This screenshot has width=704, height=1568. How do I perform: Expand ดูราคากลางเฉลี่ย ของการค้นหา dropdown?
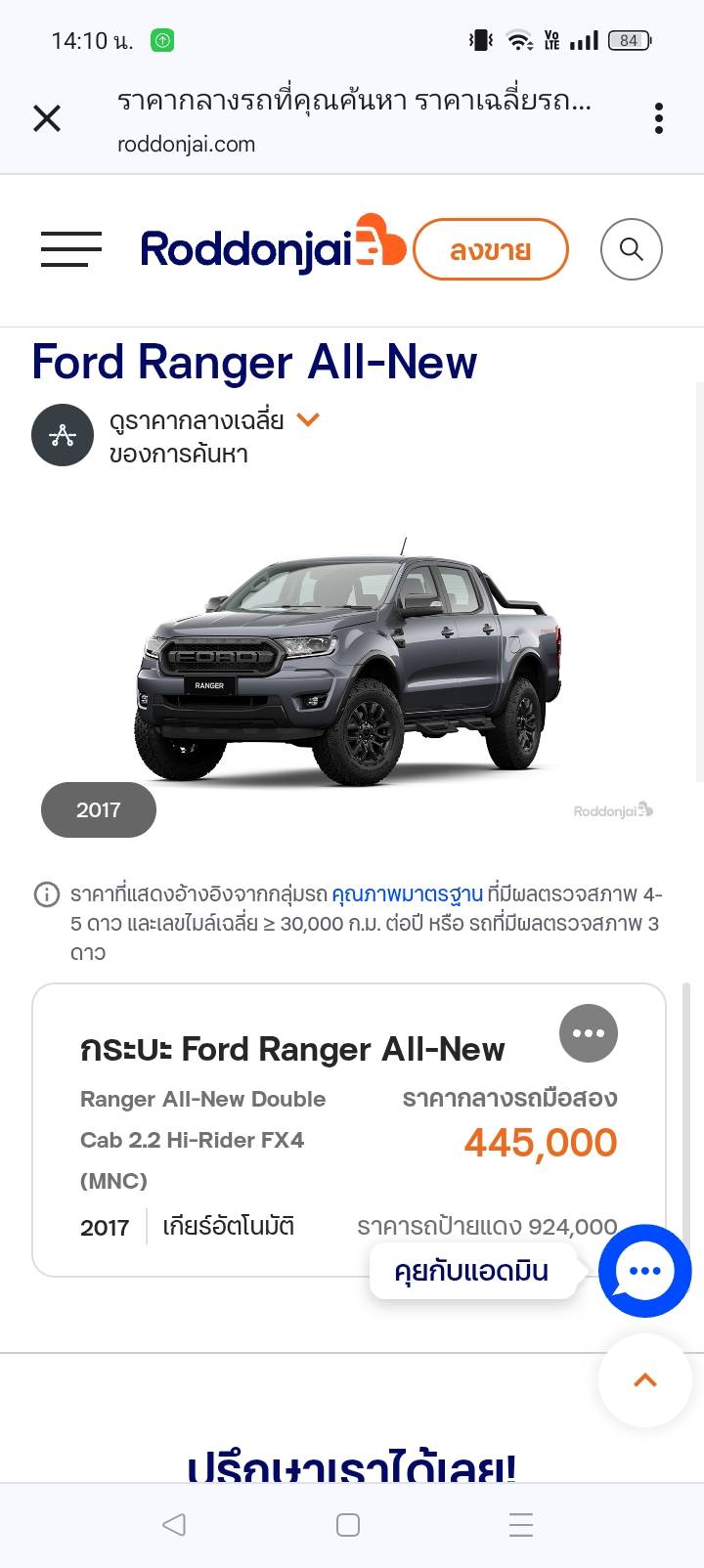(x=308, y=420)
